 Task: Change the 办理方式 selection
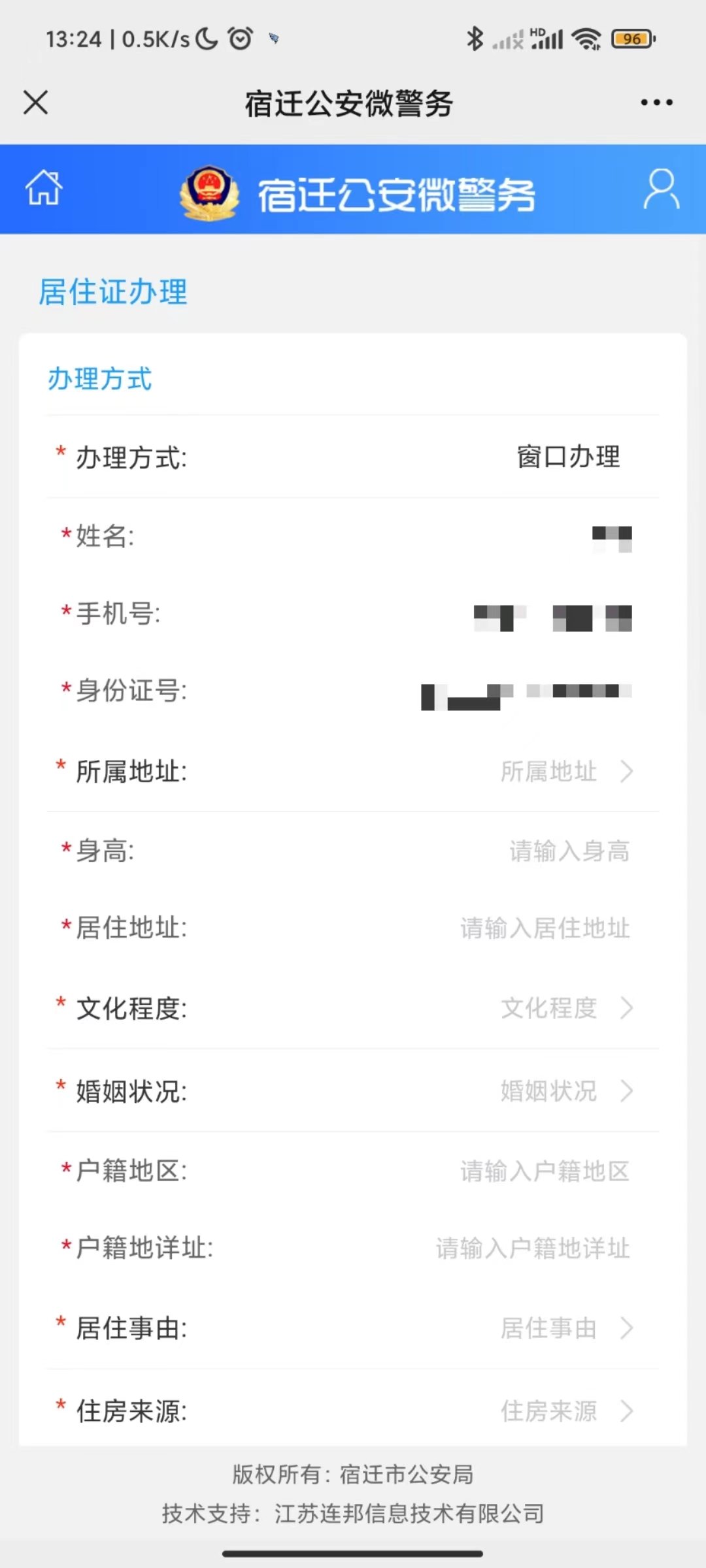coord(567,457)
